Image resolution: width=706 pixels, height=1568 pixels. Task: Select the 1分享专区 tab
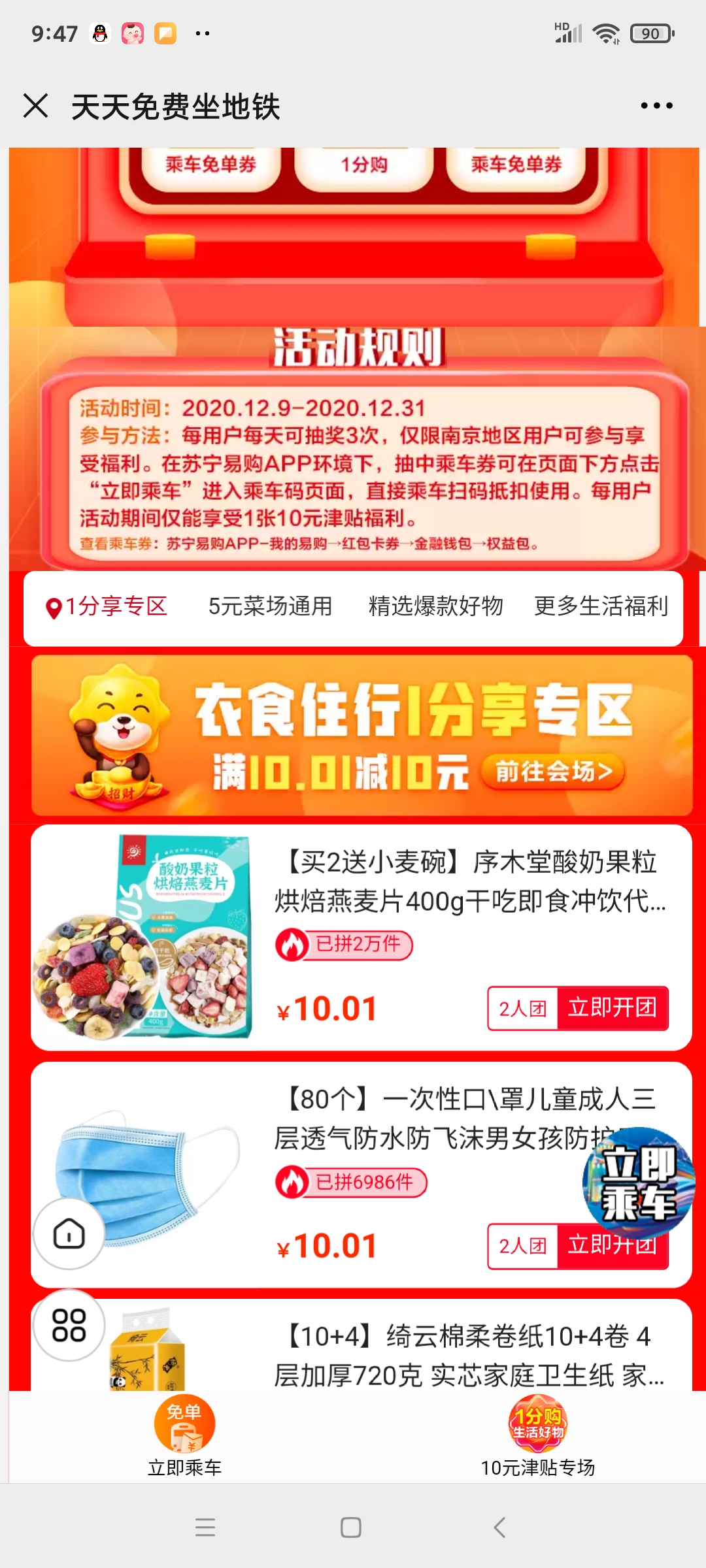point(107,607)
